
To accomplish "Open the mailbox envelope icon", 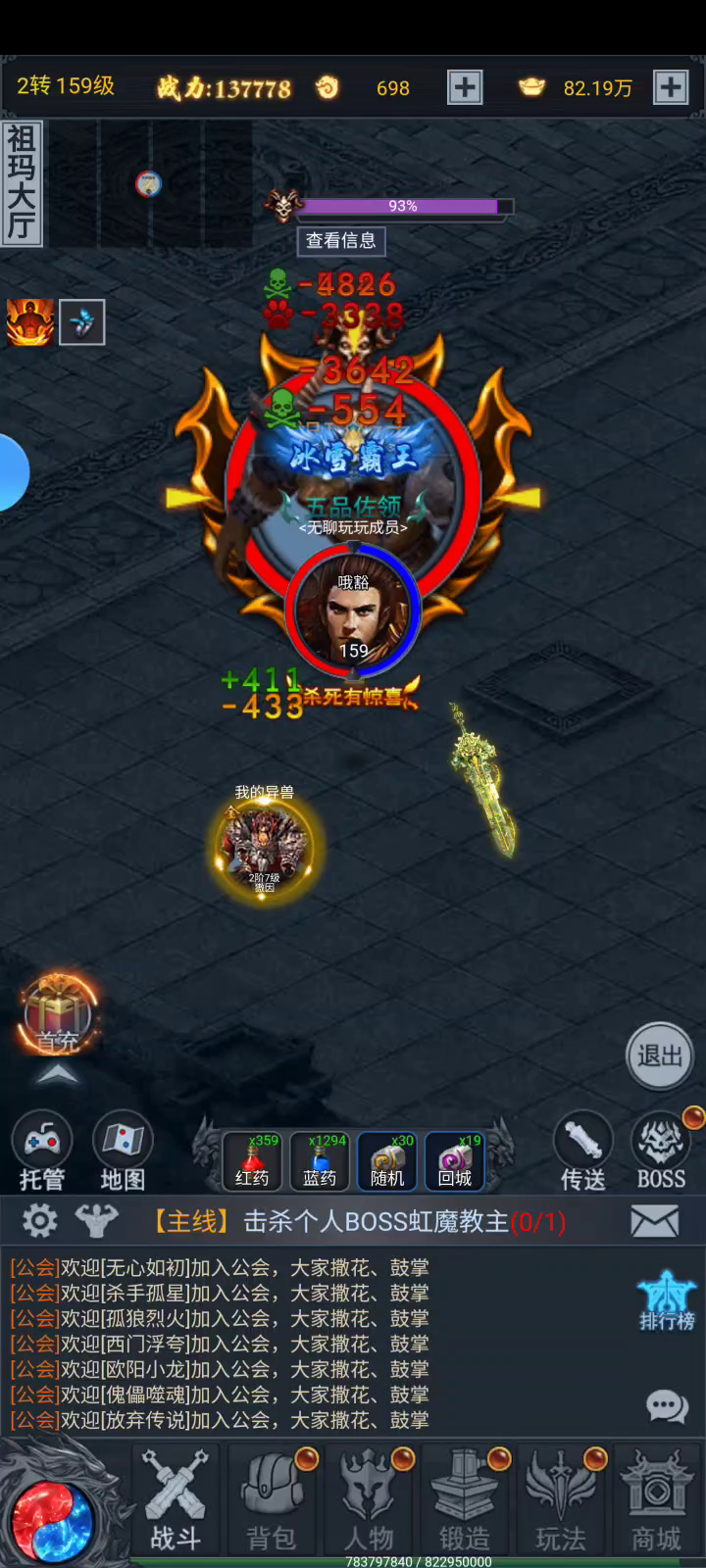I will click(654, 1221).
